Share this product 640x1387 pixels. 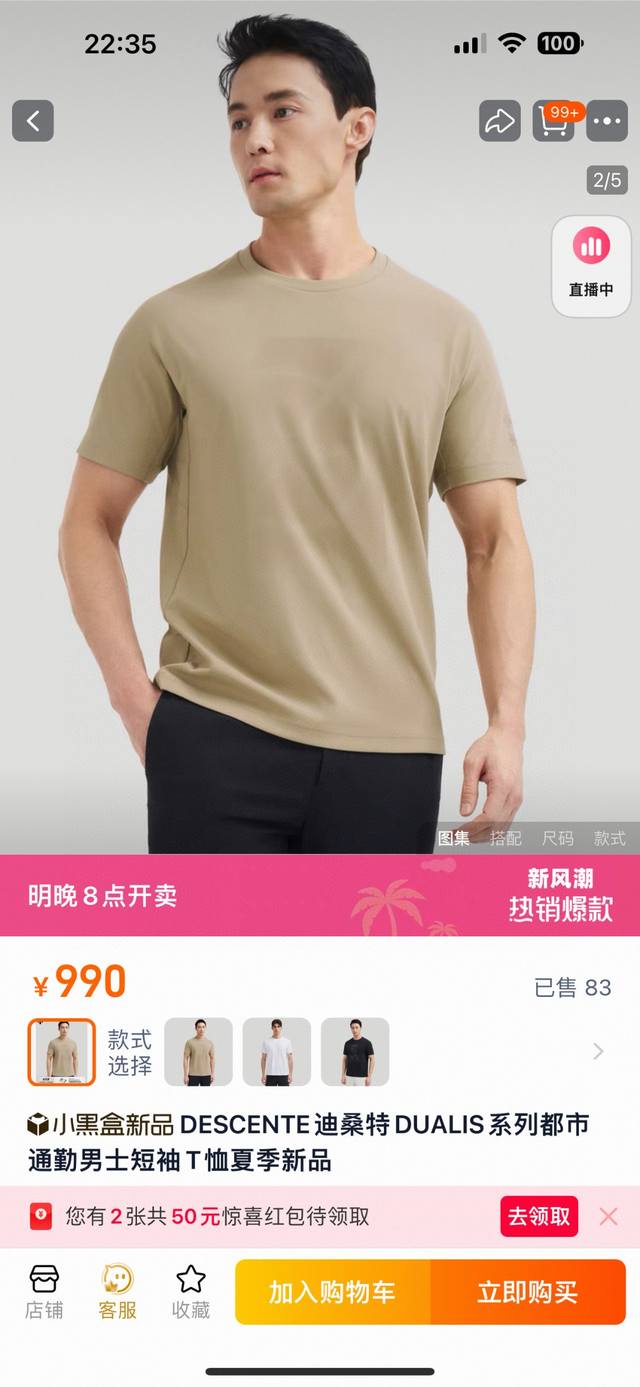(499, 122)
